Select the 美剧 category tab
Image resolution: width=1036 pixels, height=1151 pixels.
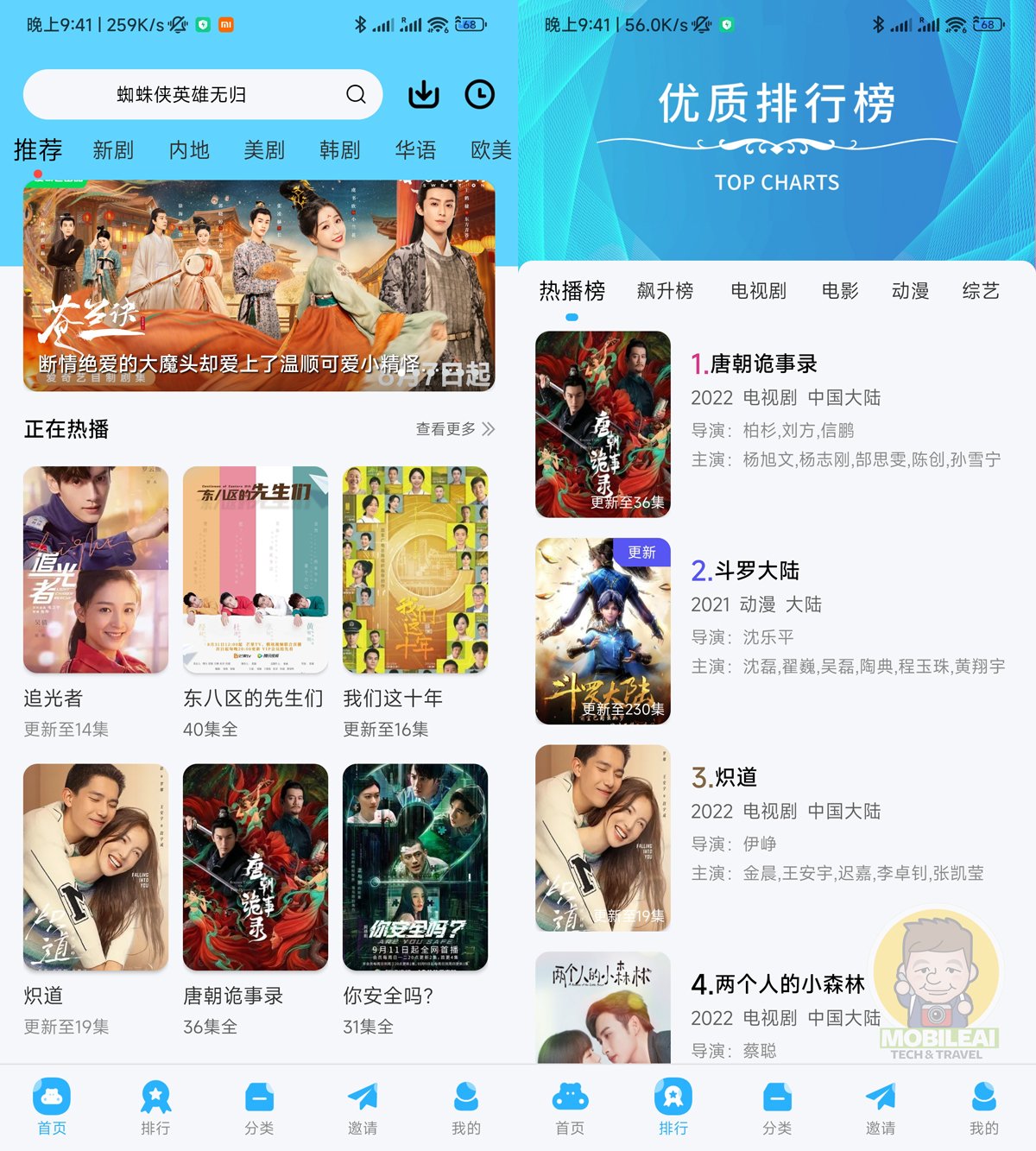point(264,150)
